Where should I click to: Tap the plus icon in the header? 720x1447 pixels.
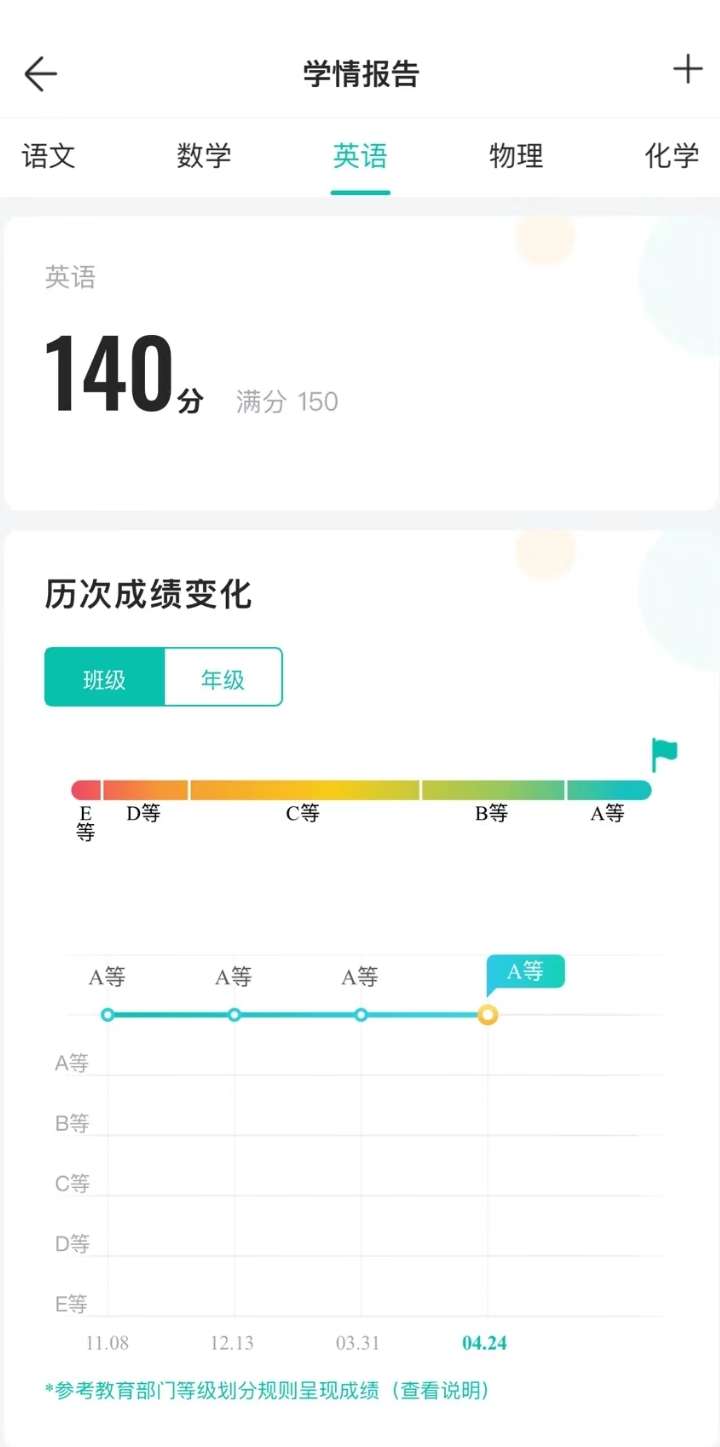pyautogui.click(x=688, y=69)
